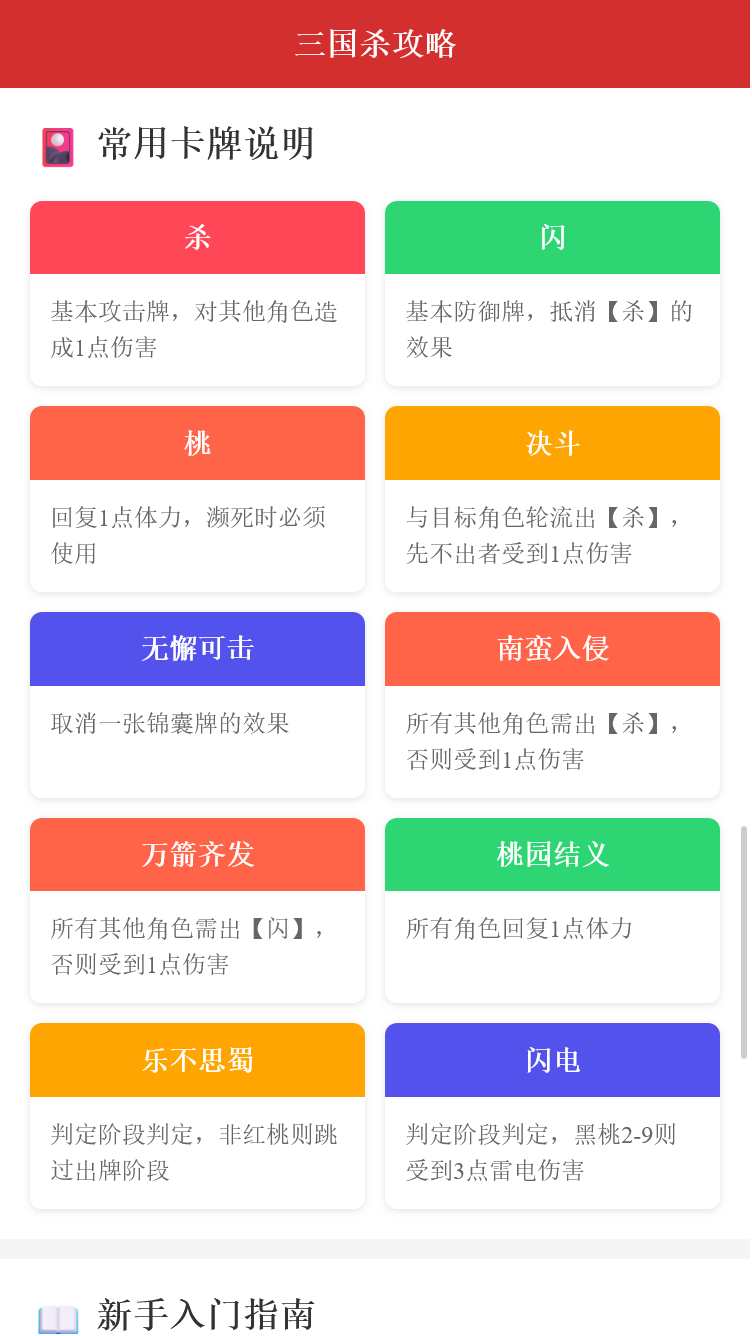This screenshot has height=1336, width=752.
Task: Select the 乐不思蜀 card header
Action: 197,1059
